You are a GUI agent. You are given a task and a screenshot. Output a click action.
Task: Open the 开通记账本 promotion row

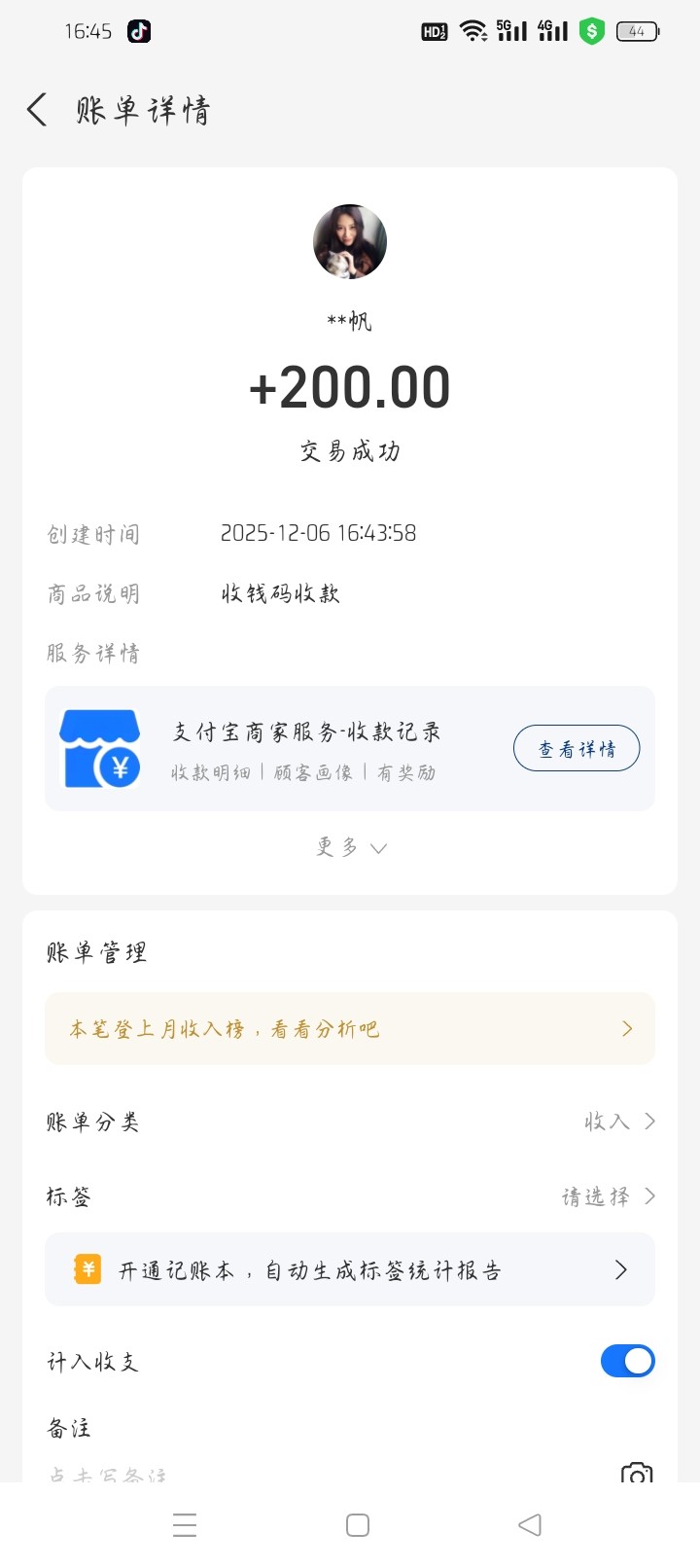[x=350, y=1270]
